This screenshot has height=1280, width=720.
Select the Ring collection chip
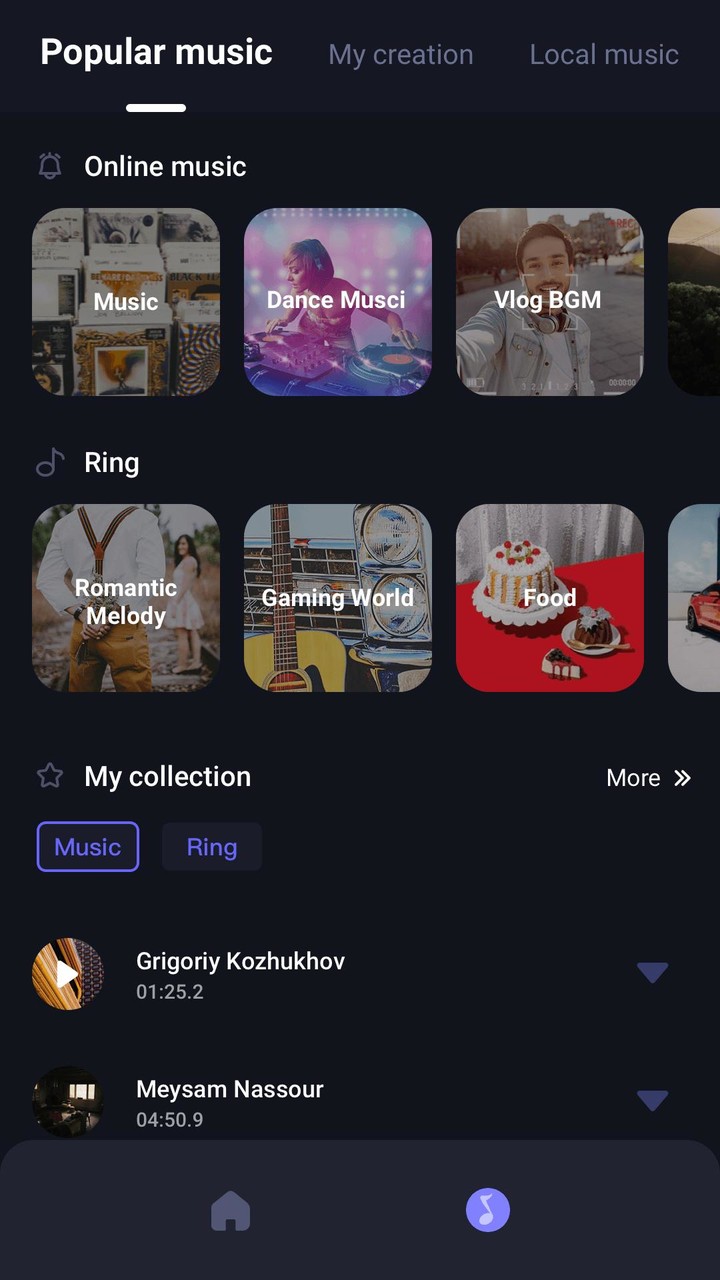[x=212, y=847]
